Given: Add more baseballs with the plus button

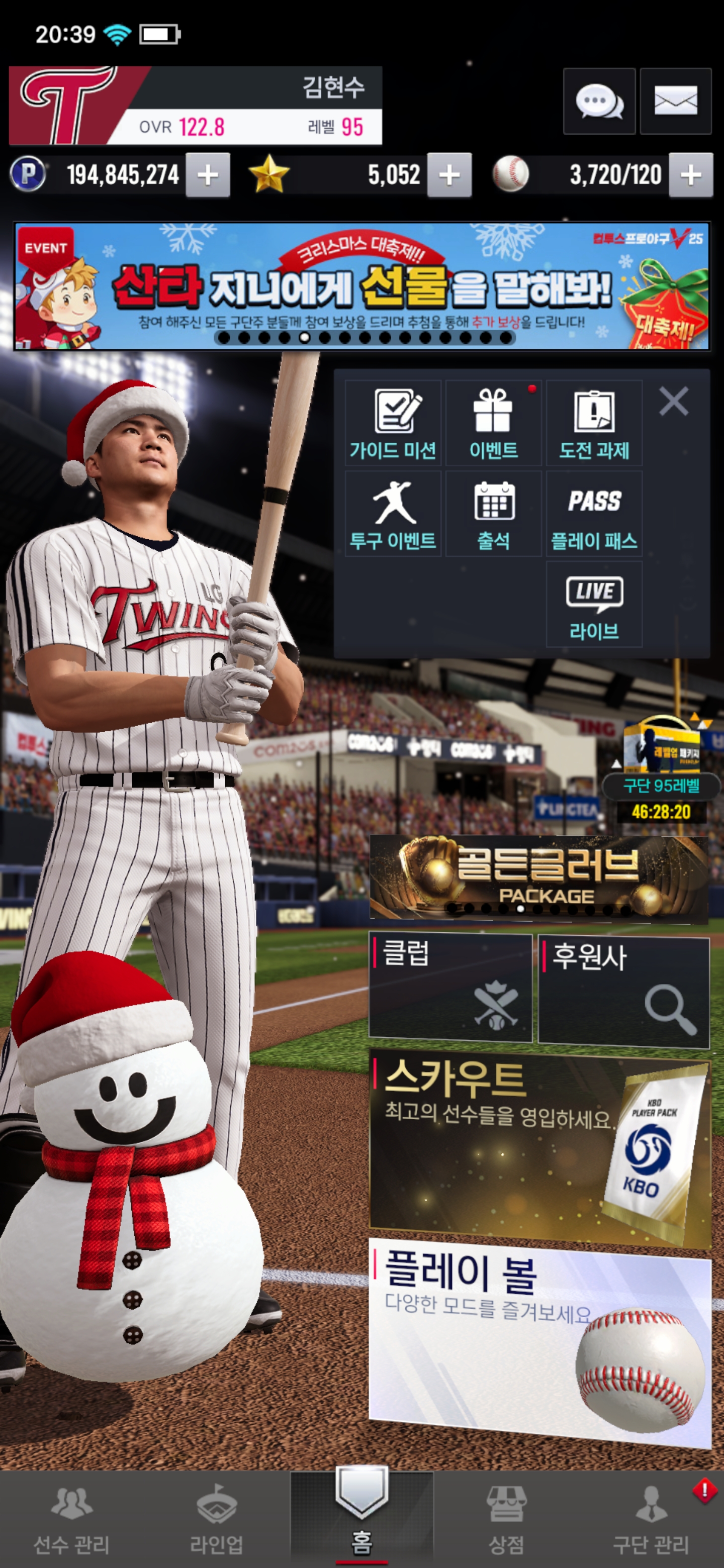Looking at the screenshot, I should click(x=690, y=175).
